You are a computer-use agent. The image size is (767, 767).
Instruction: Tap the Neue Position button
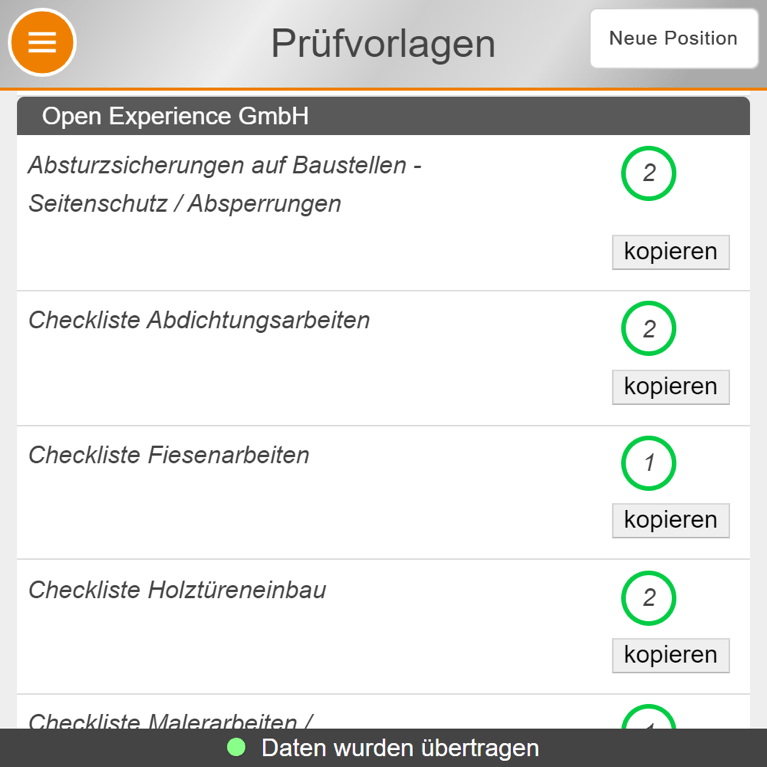coord(673,39)
